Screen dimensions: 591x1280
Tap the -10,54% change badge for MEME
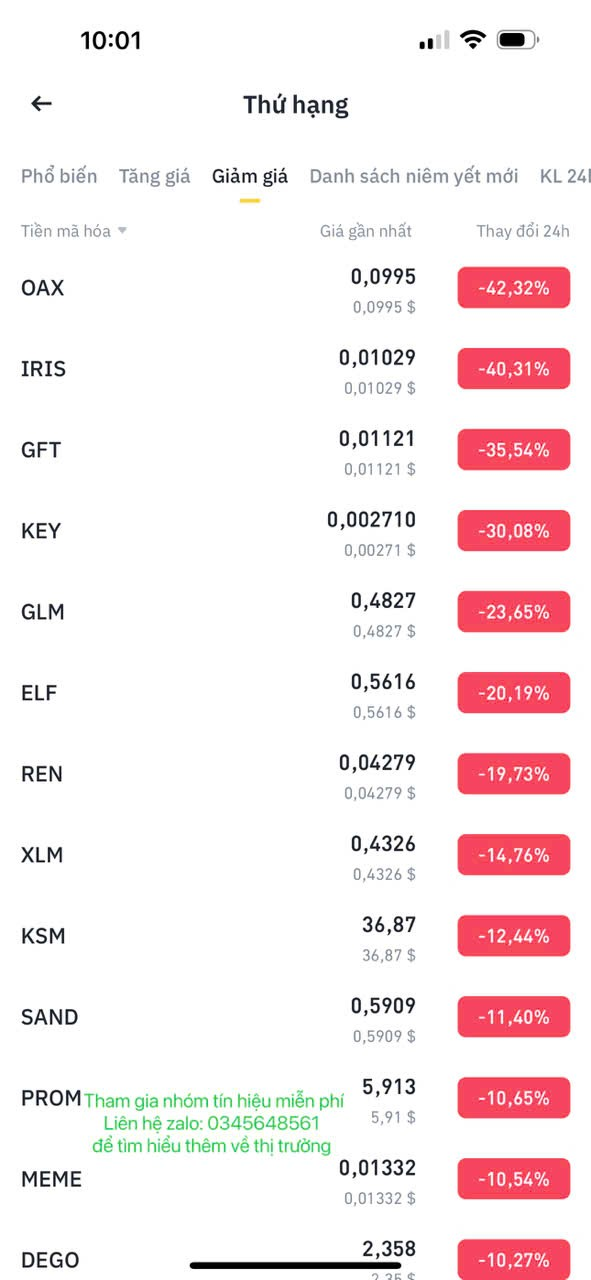[x=514, y=1179]
